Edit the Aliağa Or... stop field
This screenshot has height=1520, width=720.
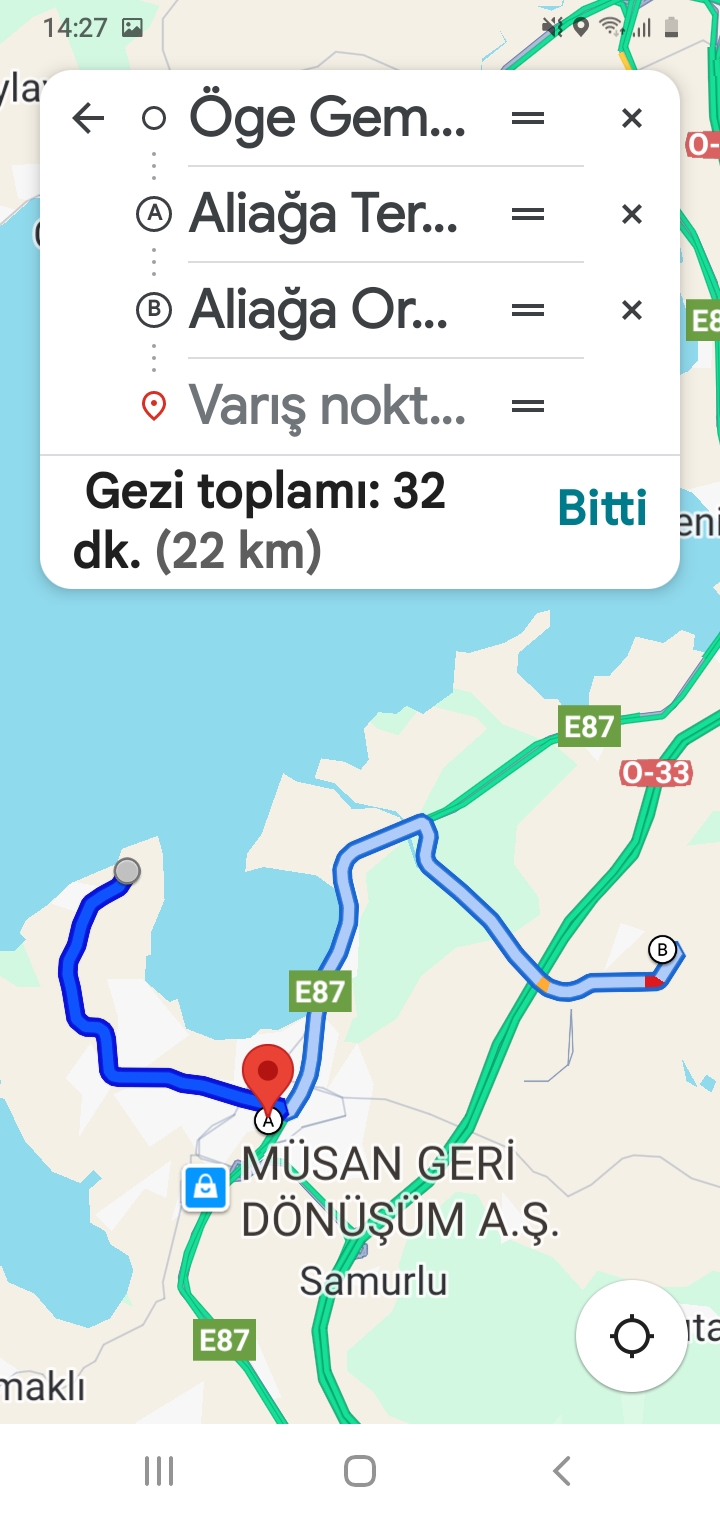pyautogui.click(x=320, y=310)
